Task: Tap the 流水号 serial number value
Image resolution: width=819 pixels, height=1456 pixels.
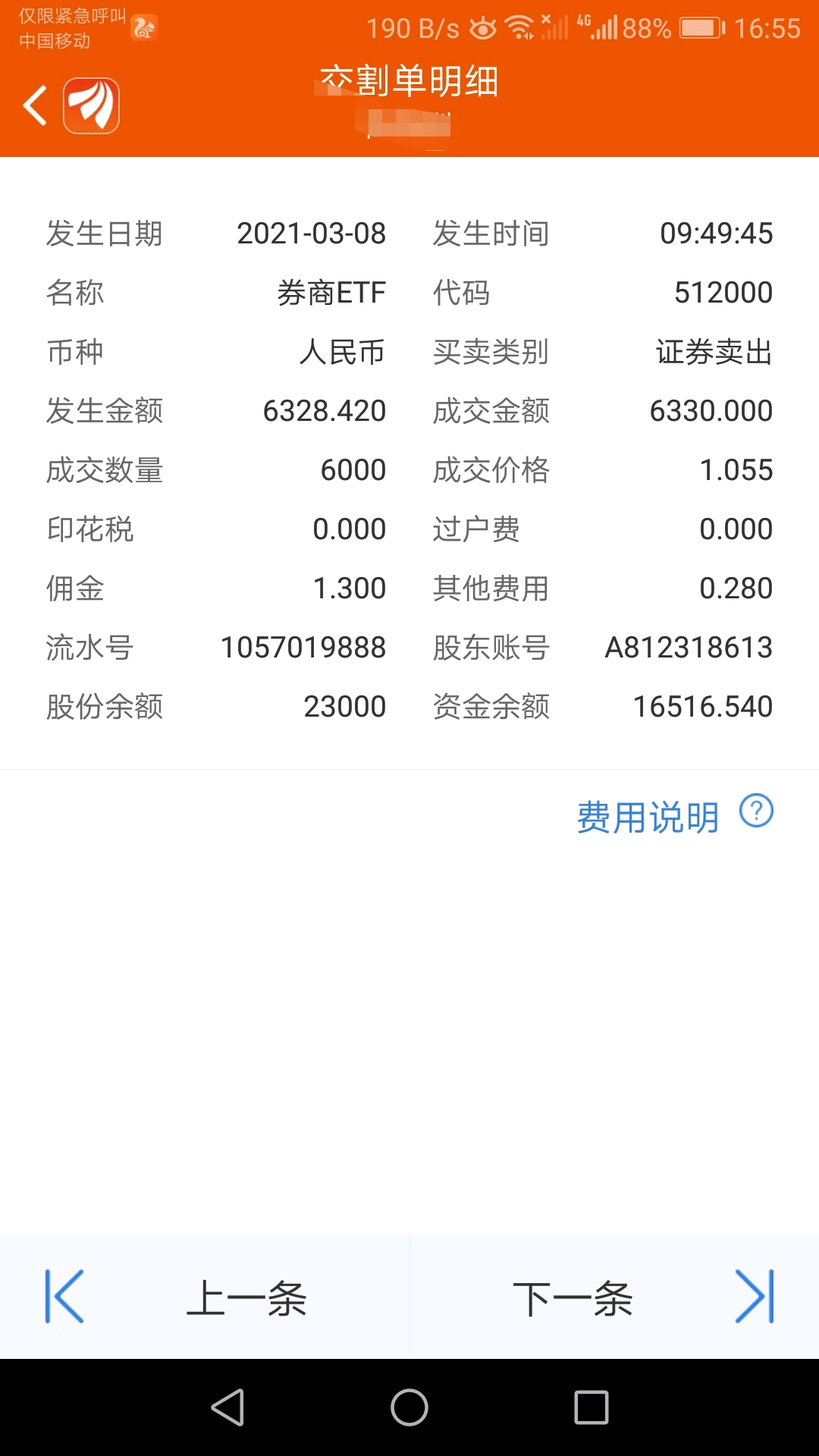Action: pyautogui.click(x=303, y=647)
